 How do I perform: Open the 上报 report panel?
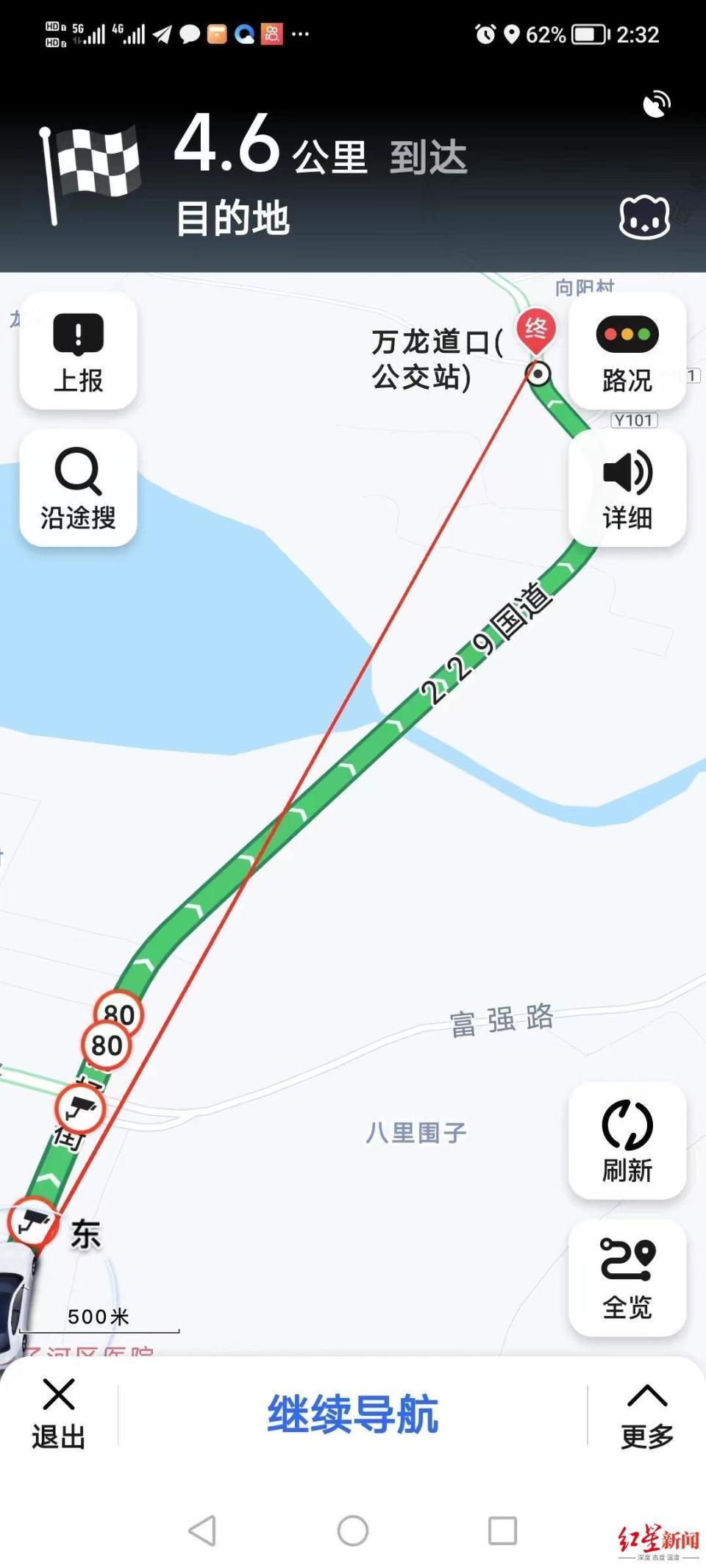pyautogui.click(x=77, y=353)
